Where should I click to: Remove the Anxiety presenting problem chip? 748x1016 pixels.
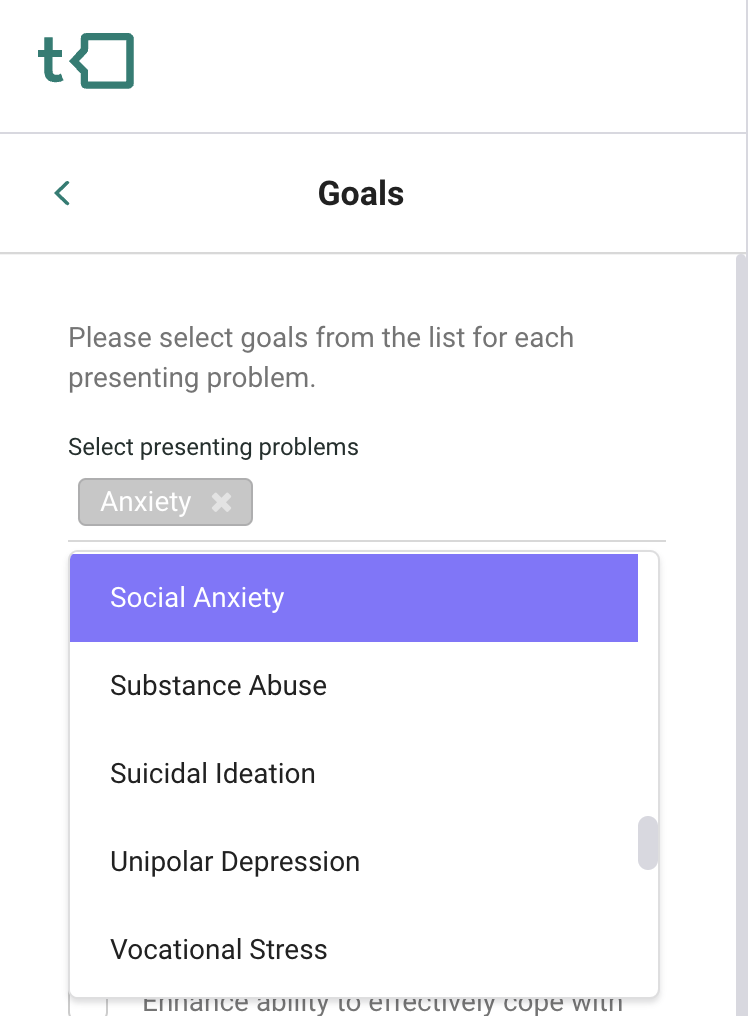tap(221, 502)
